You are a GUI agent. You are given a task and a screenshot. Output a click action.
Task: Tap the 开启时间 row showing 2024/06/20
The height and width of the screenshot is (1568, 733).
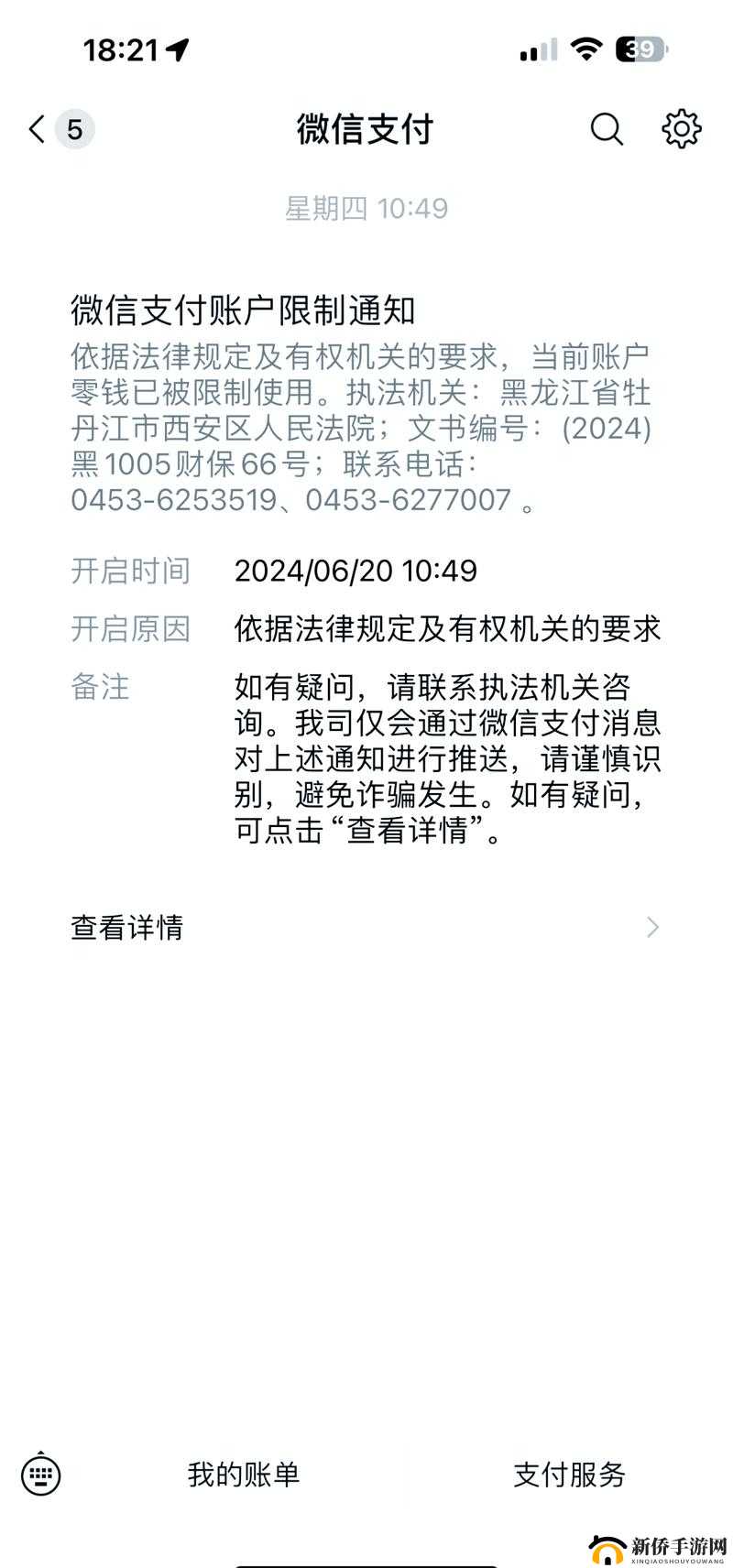pos(357,571)
